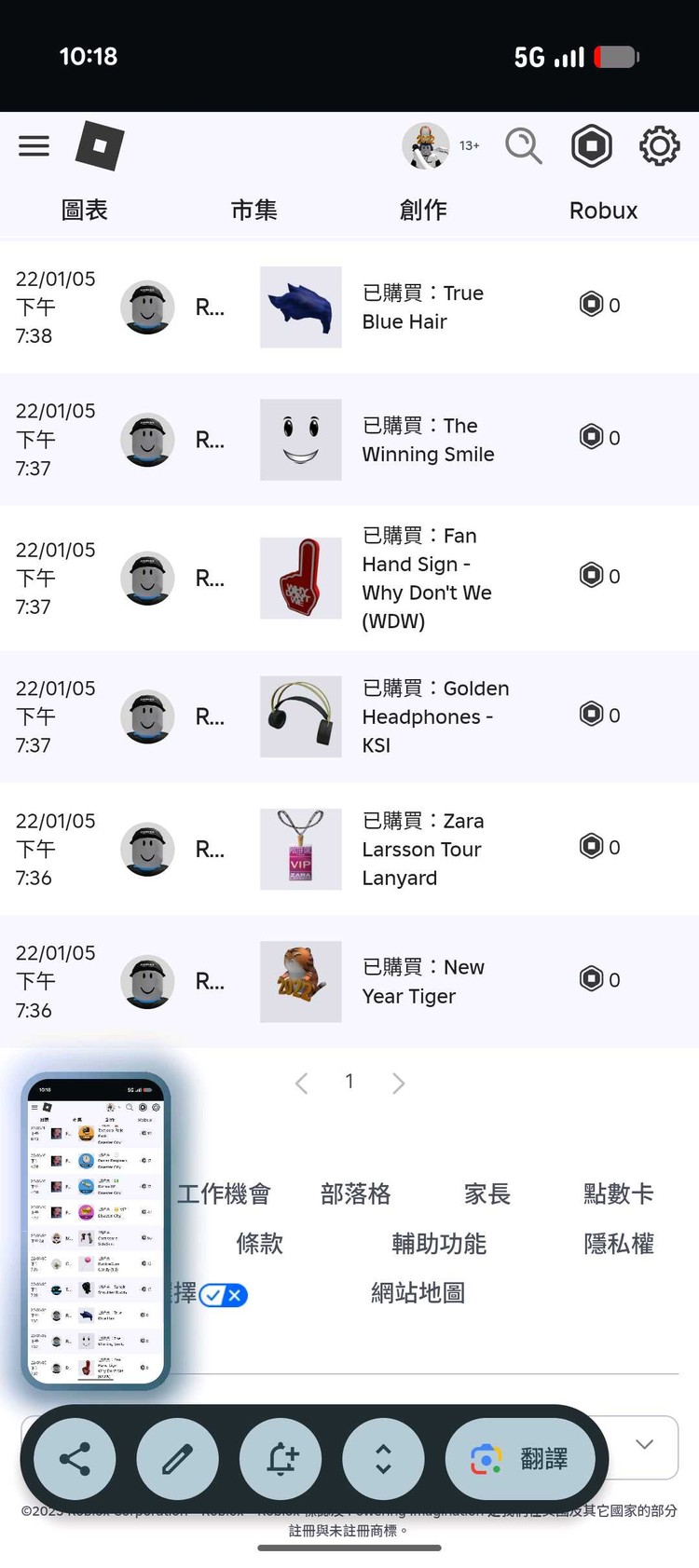This screenshot has height=1568, width=699.
Task: Open the 隱私權 footer link
Action: [x=618, y=1244]
